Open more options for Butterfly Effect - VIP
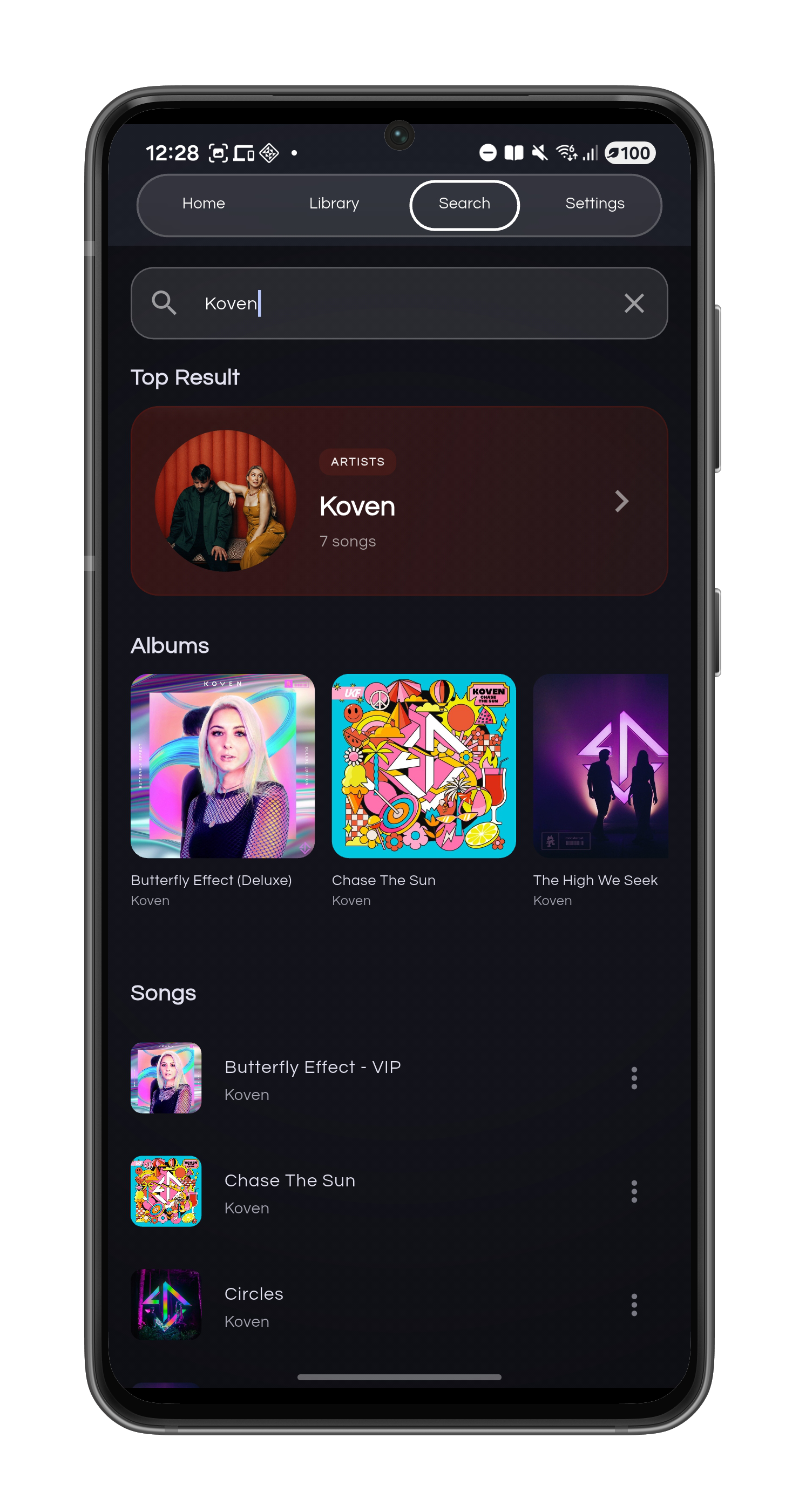 pos(634,1078)
